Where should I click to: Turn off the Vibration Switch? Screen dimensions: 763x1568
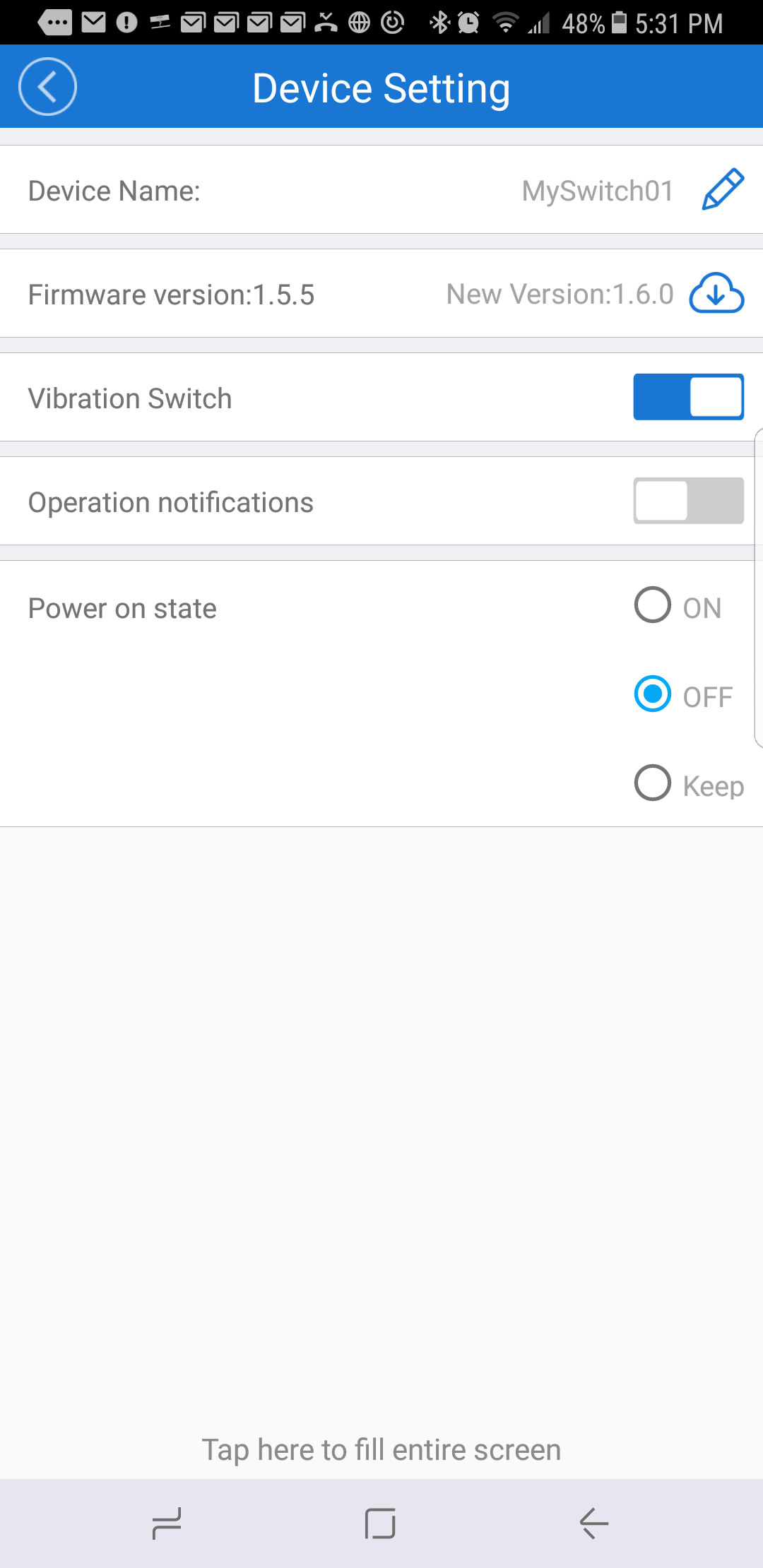(688, 397)
